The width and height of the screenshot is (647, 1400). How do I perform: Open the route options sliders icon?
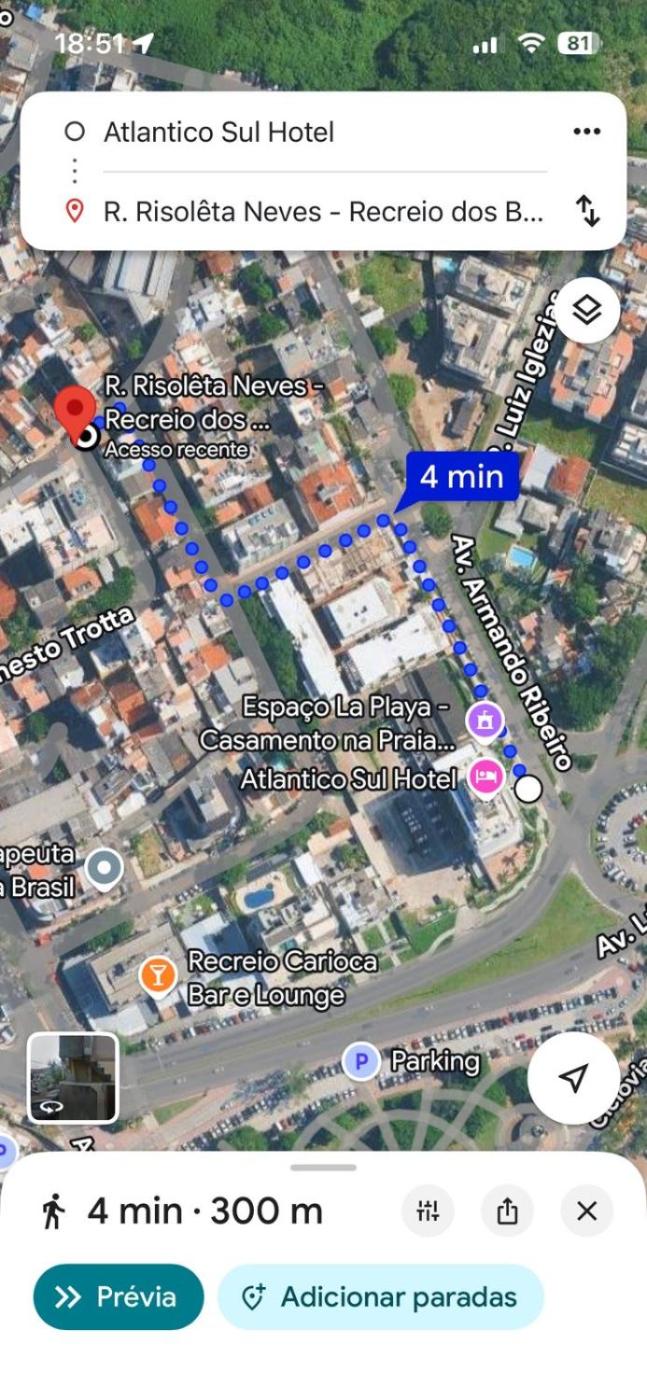428,1212
